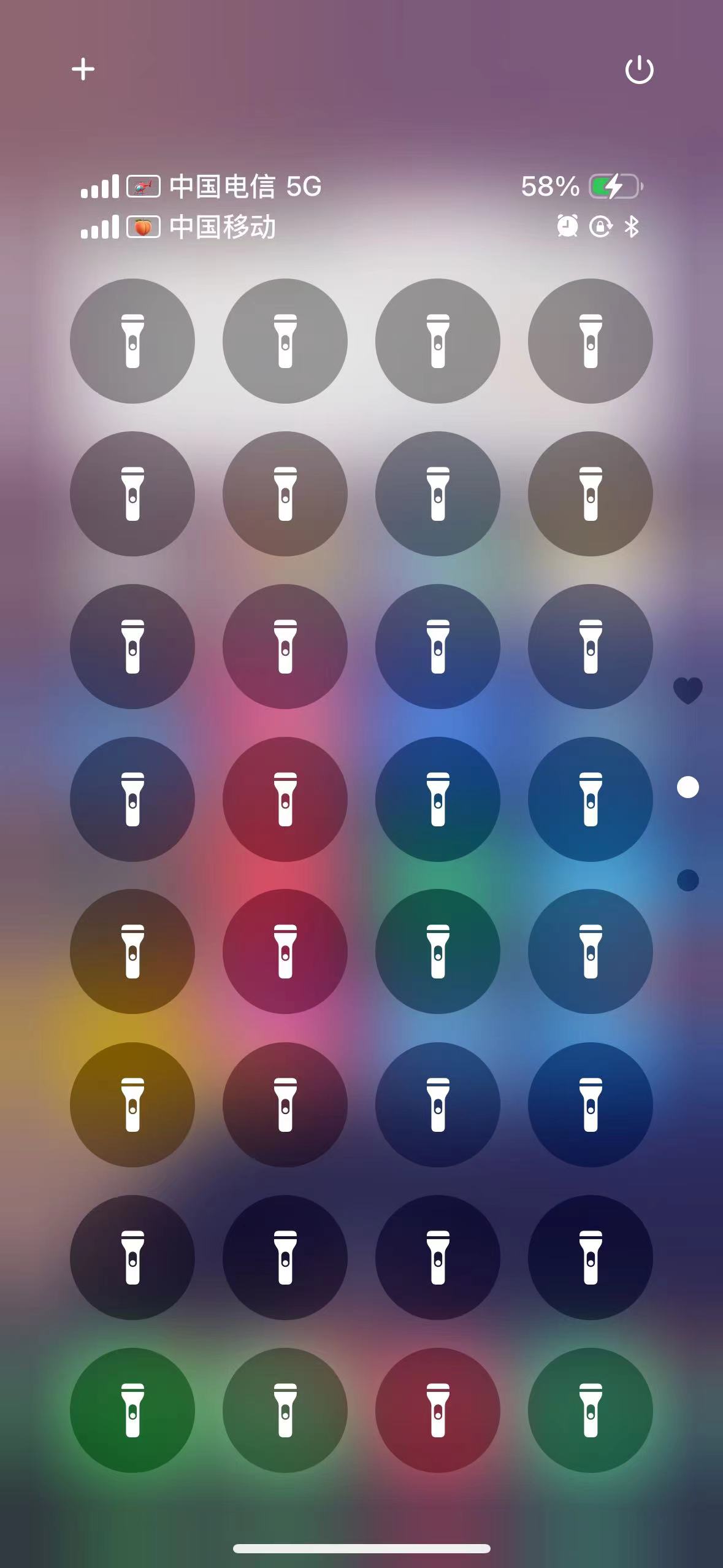
Task: Tap the plus icon to add controls
Action: coord(83,69)
